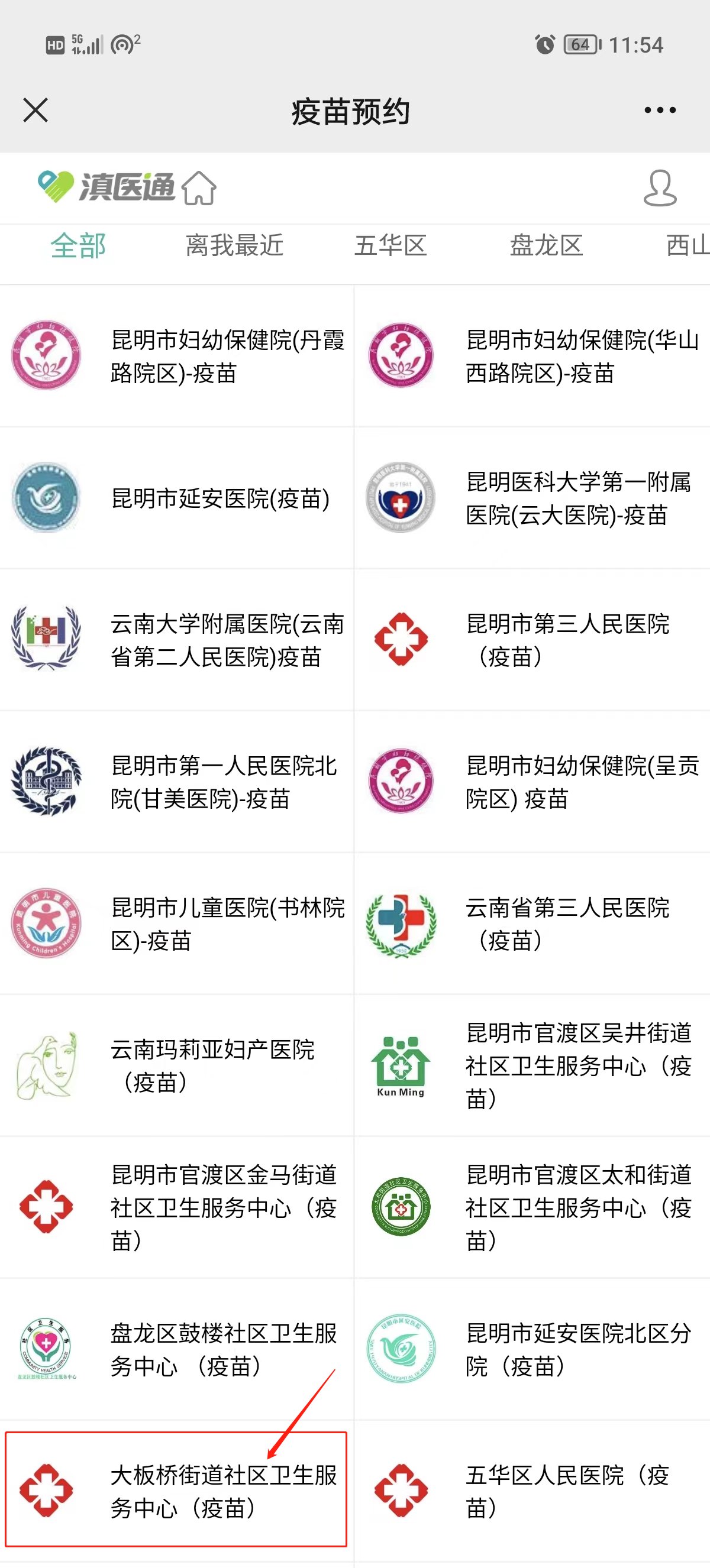Select 昆明医科大学第一附属医院(云大医院)-疫苗
The image size is (710, 1568).
tap(531, 498)
